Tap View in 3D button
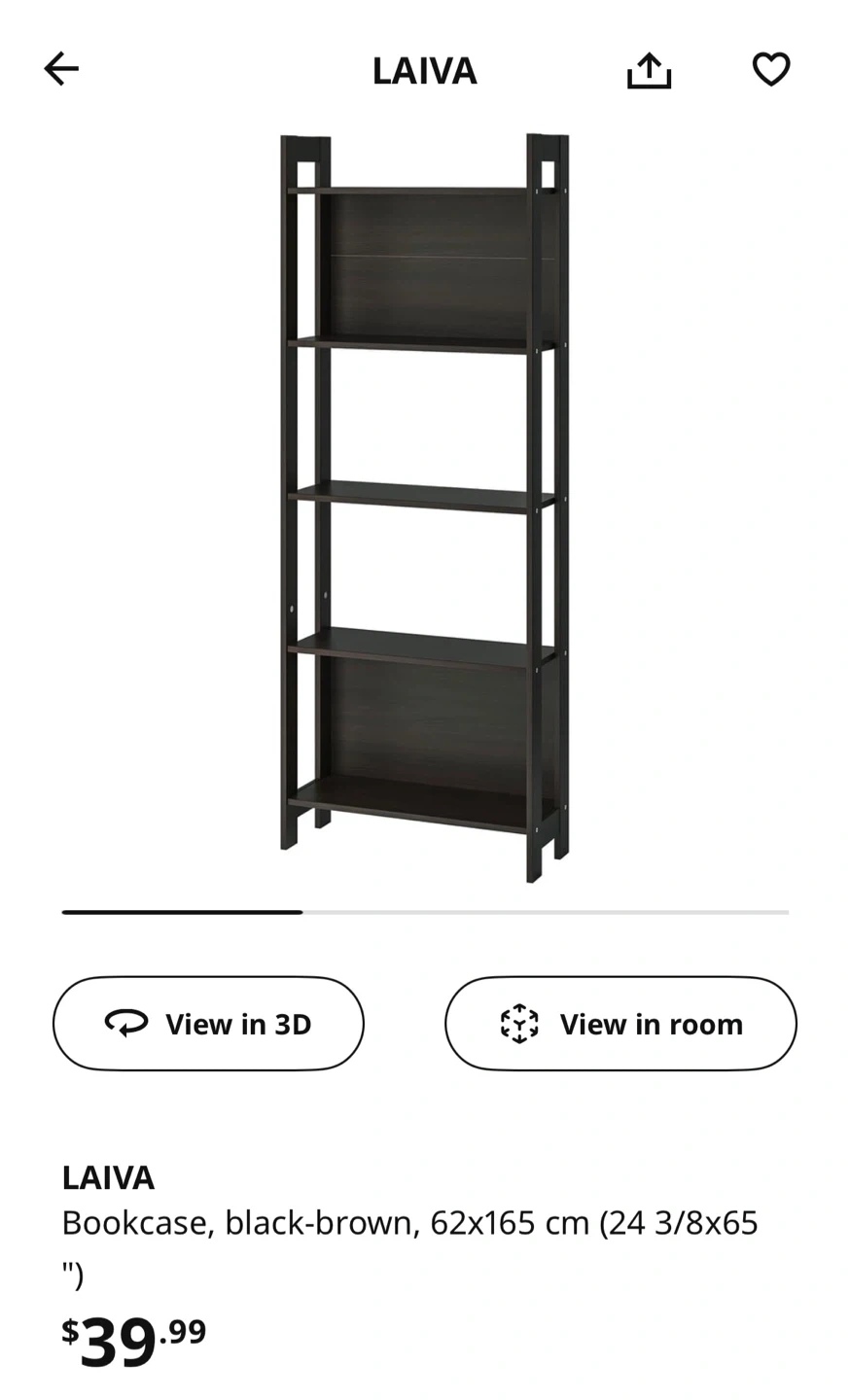Image resolution: width=850 pixels, height=1400 pixels. [x=208, y=1024]
